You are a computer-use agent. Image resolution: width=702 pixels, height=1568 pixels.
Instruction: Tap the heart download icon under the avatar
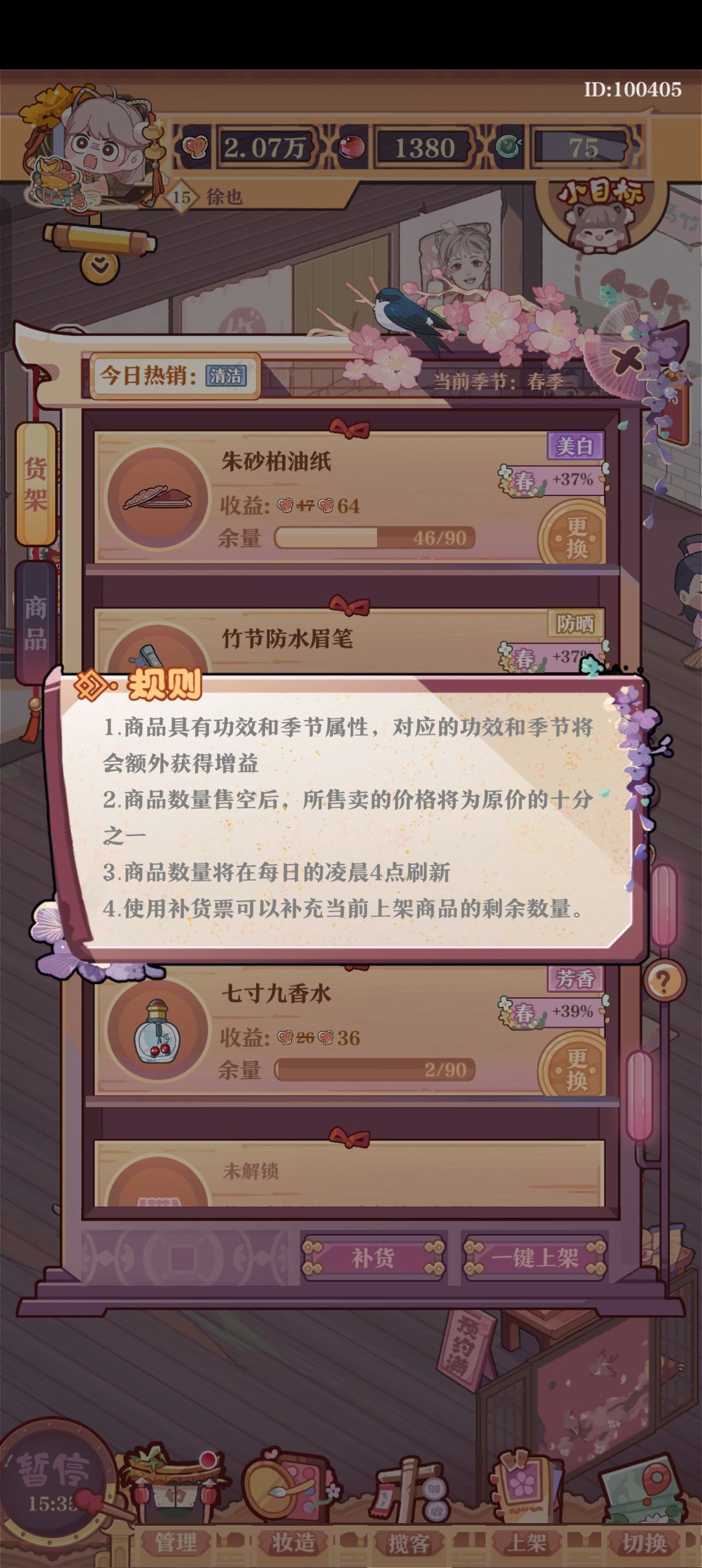point(97,267)
